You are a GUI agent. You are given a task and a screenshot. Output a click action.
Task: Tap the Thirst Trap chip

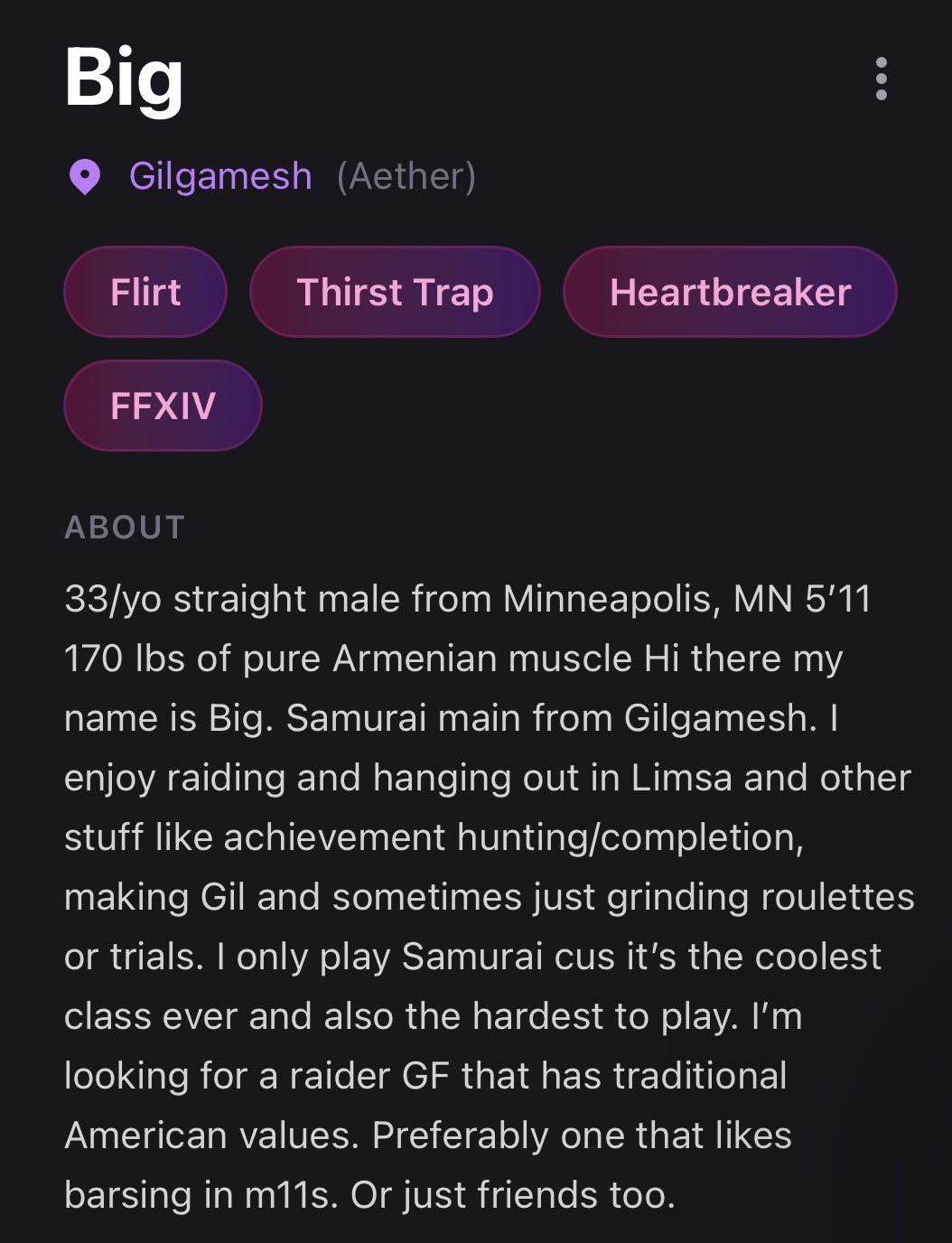point(395,292)
